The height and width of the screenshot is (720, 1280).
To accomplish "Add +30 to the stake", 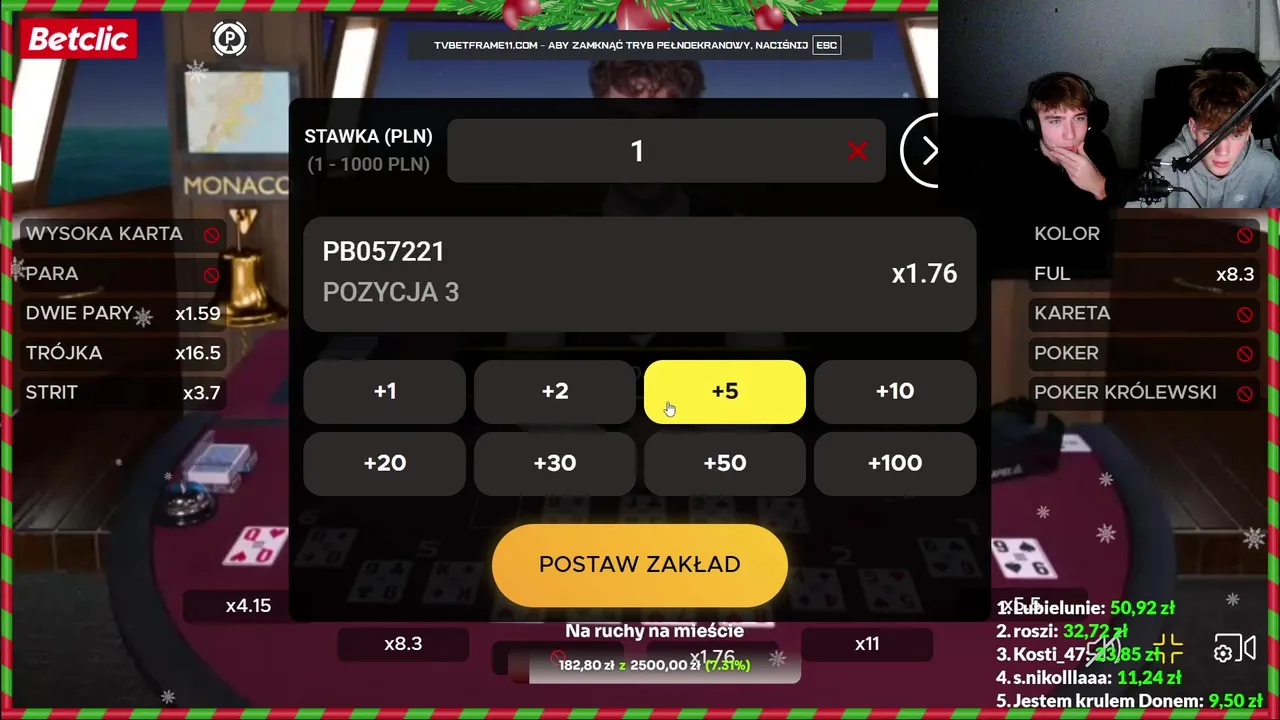I will (x=555, y=463).
